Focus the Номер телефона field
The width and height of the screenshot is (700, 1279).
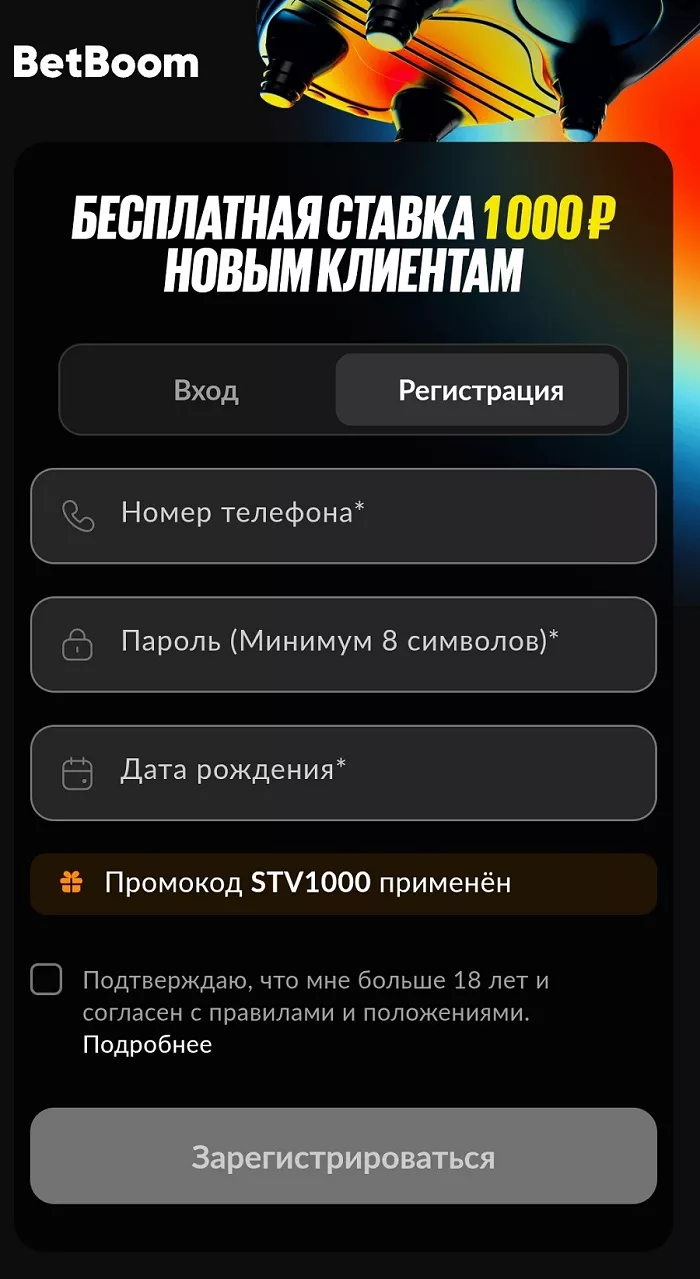(x=343, y=515)
